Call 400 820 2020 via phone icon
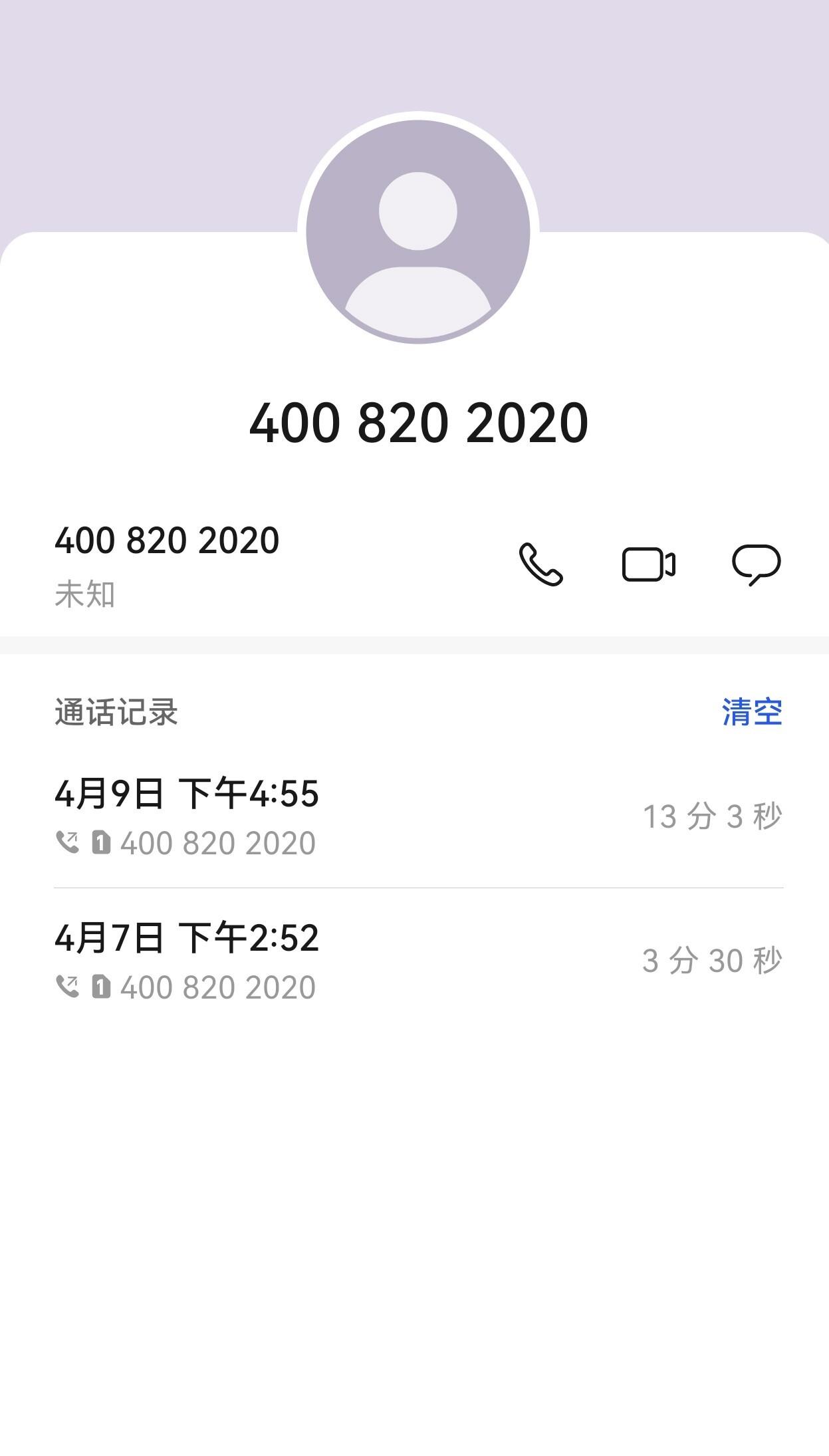This screenshot has width=829, height=1456. (540, 565)
